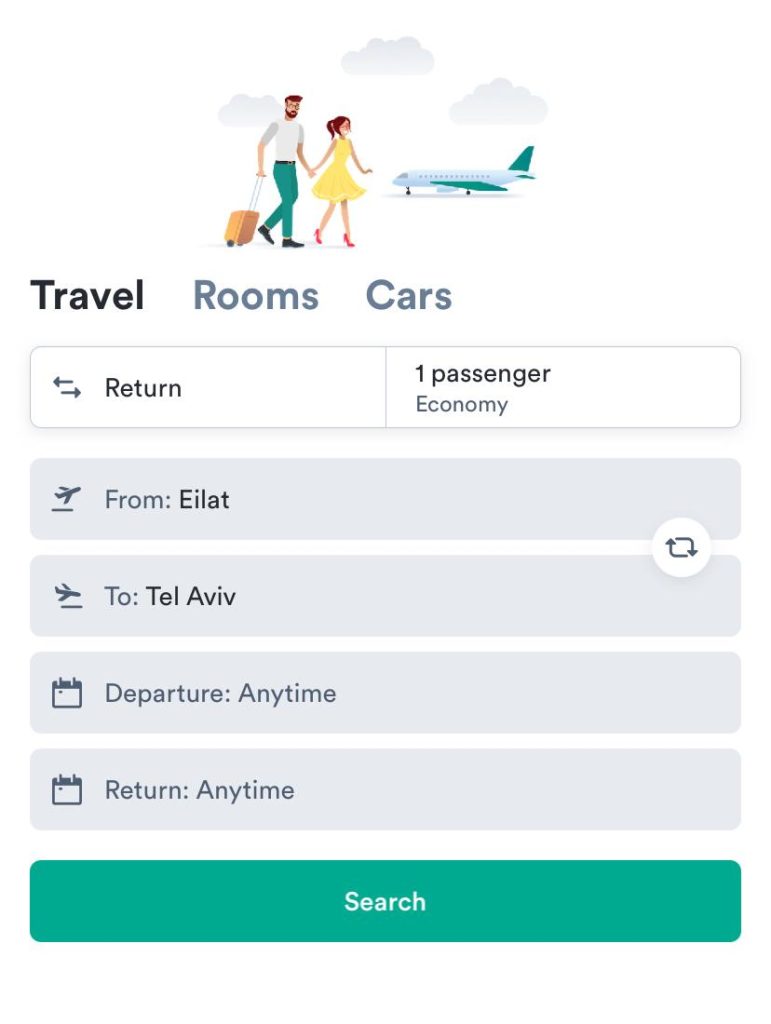This screenshot has width=771, height=1024.
Task: Tap the green Search button
Action: point(385,901)
